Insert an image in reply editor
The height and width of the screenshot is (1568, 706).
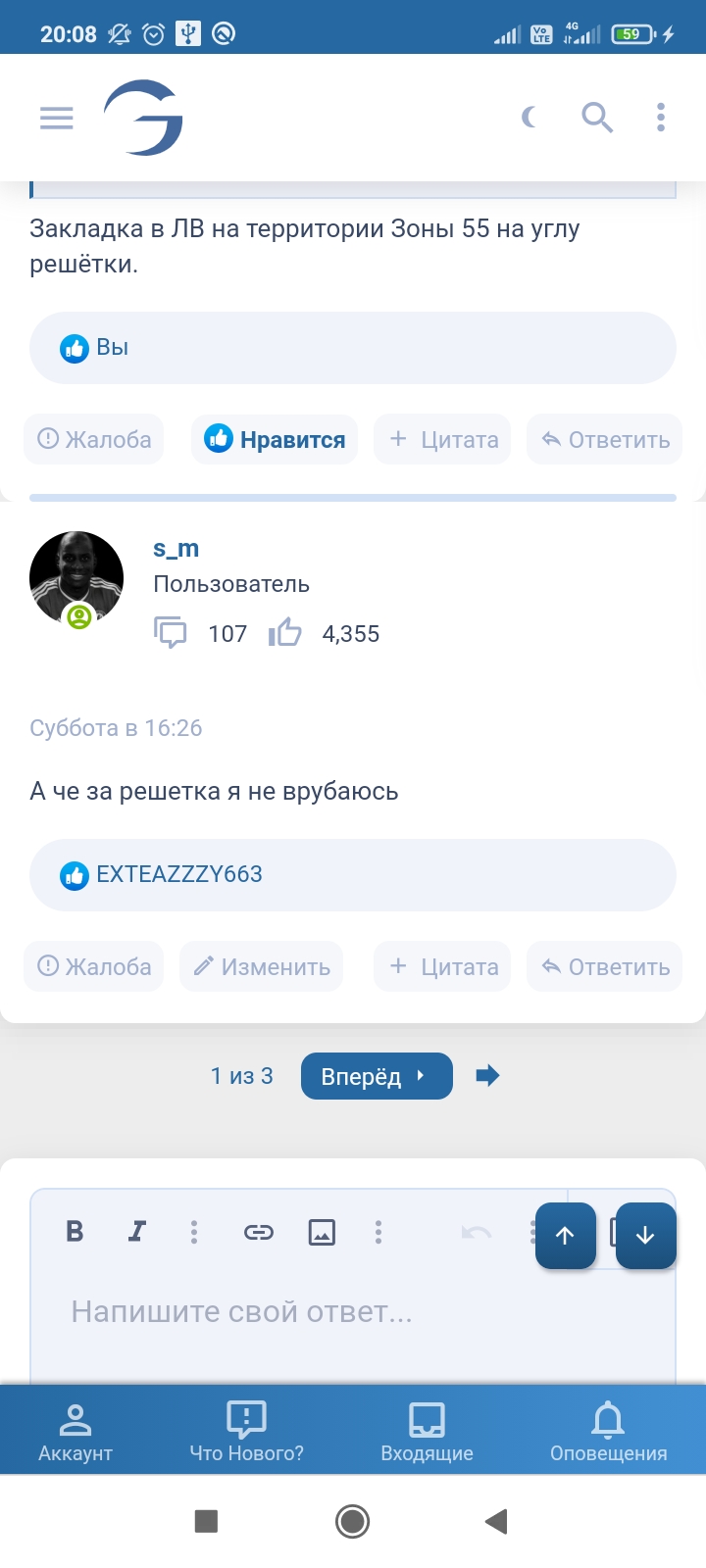point(322,1232)
